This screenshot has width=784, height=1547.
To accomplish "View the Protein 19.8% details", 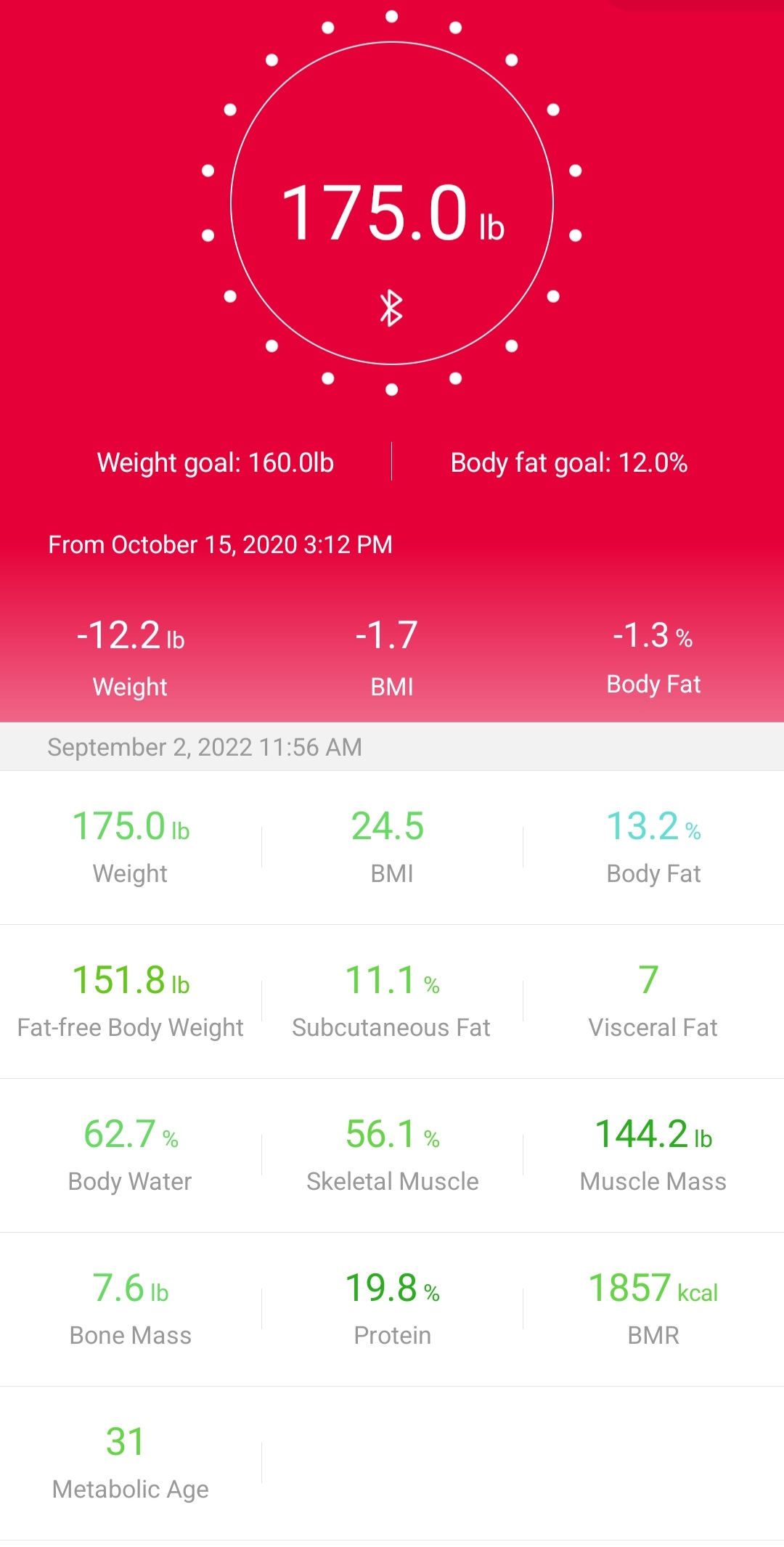I will pyautogui.click(x=392, y=1309).
